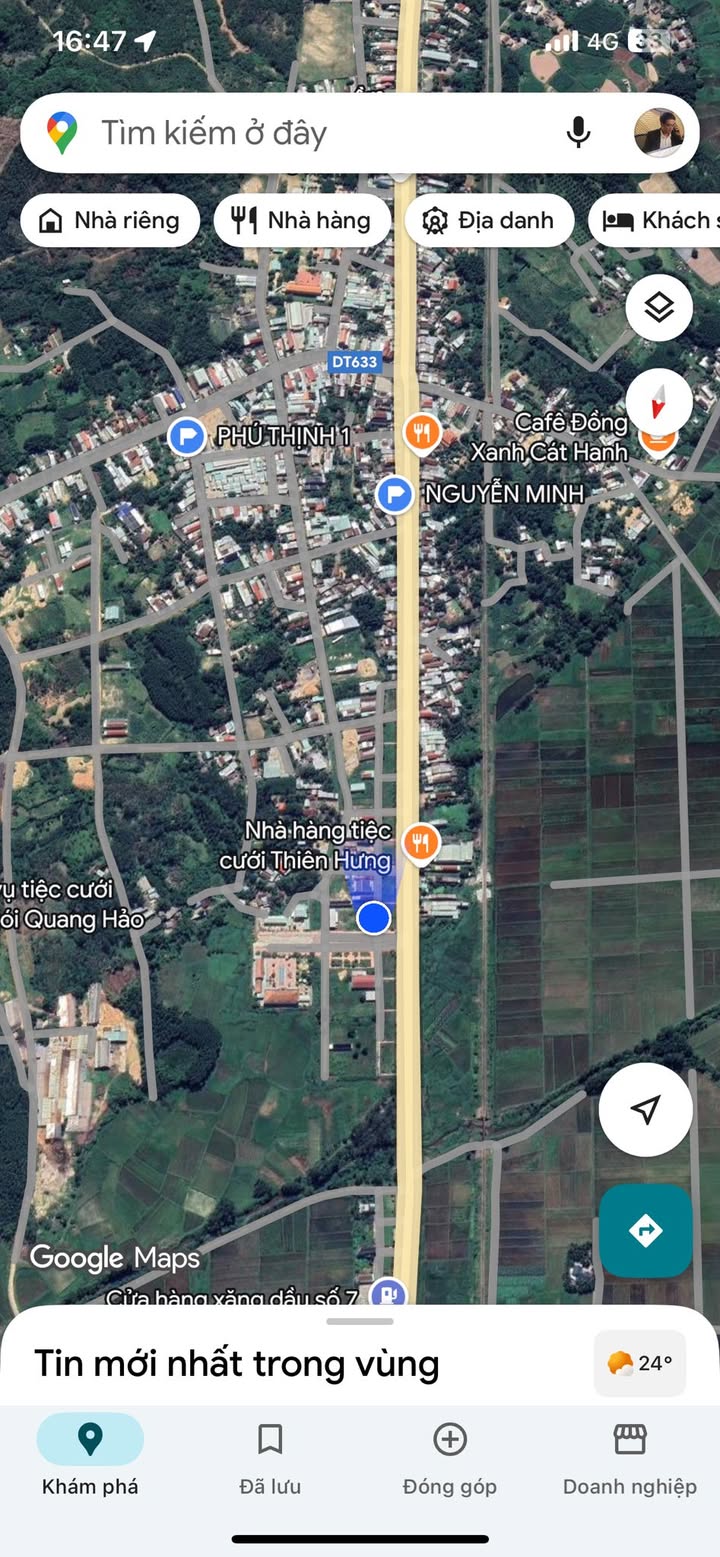The image size is (720, 1557).
Task: Center the map on my location
Action: (645, 1109)
